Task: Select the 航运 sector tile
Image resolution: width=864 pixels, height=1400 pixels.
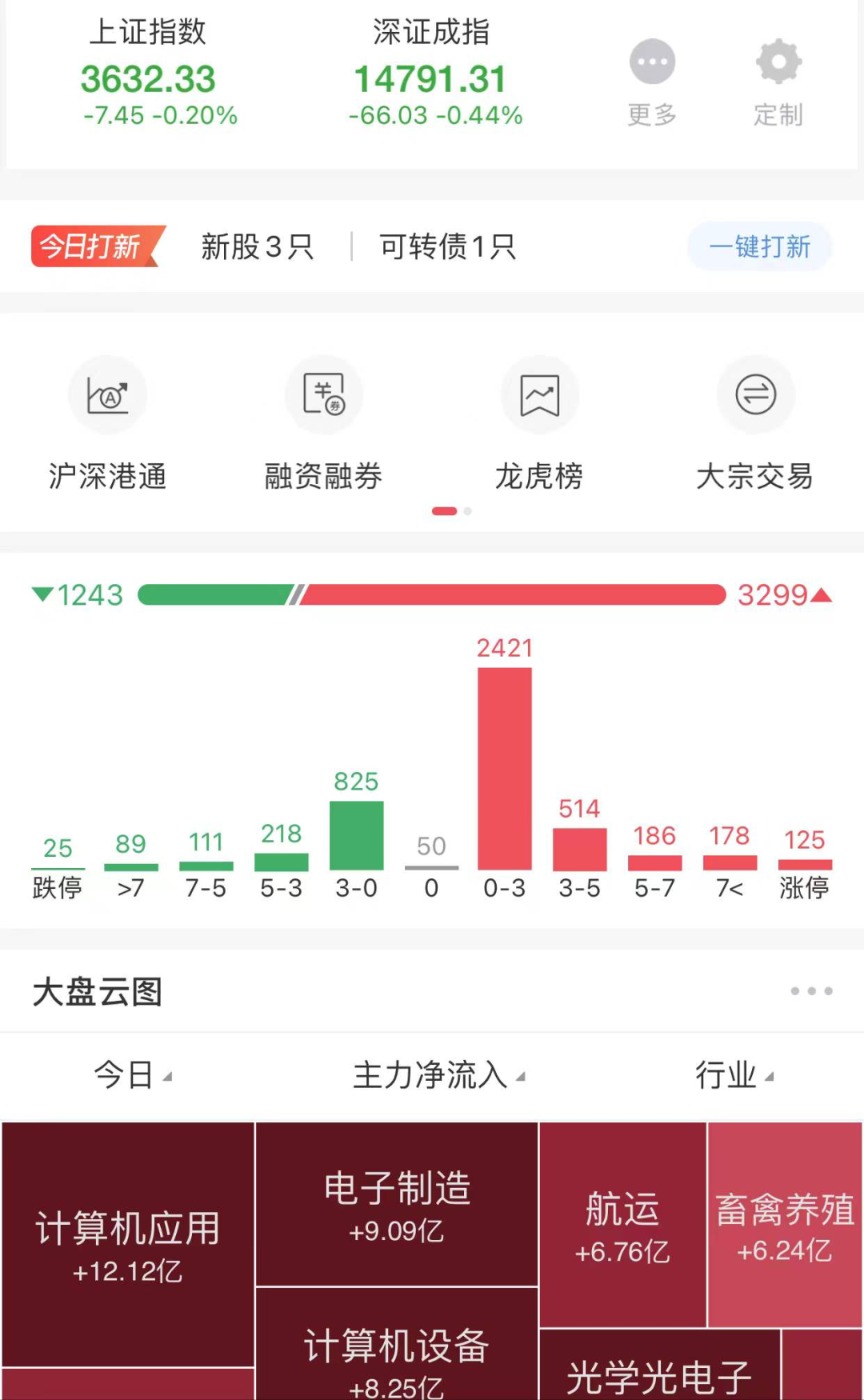Action: click(623, 1225)
